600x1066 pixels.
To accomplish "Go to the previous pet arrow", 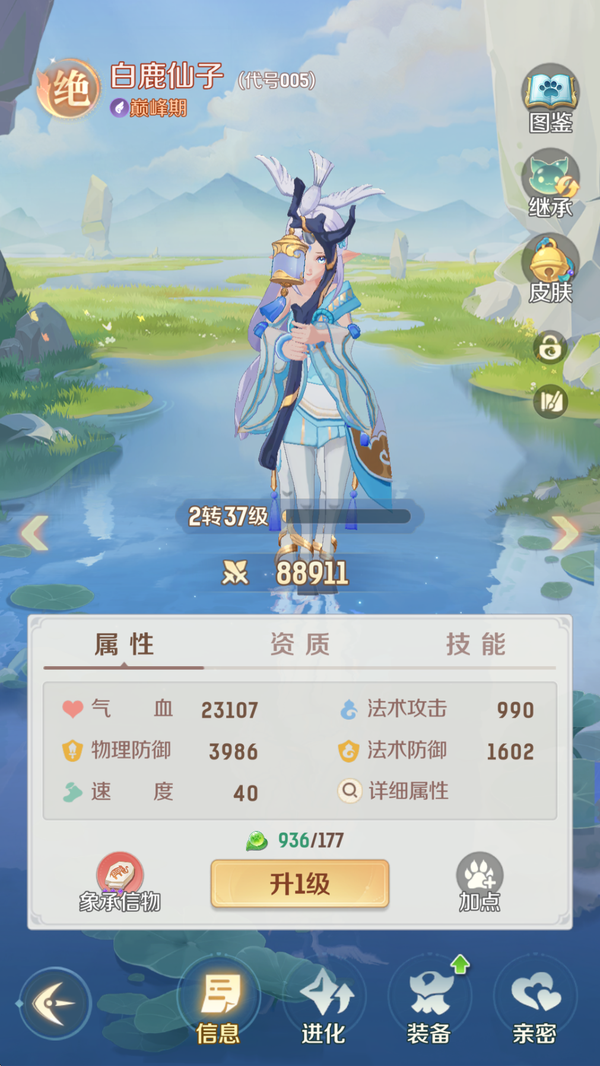I will [33, 533].
